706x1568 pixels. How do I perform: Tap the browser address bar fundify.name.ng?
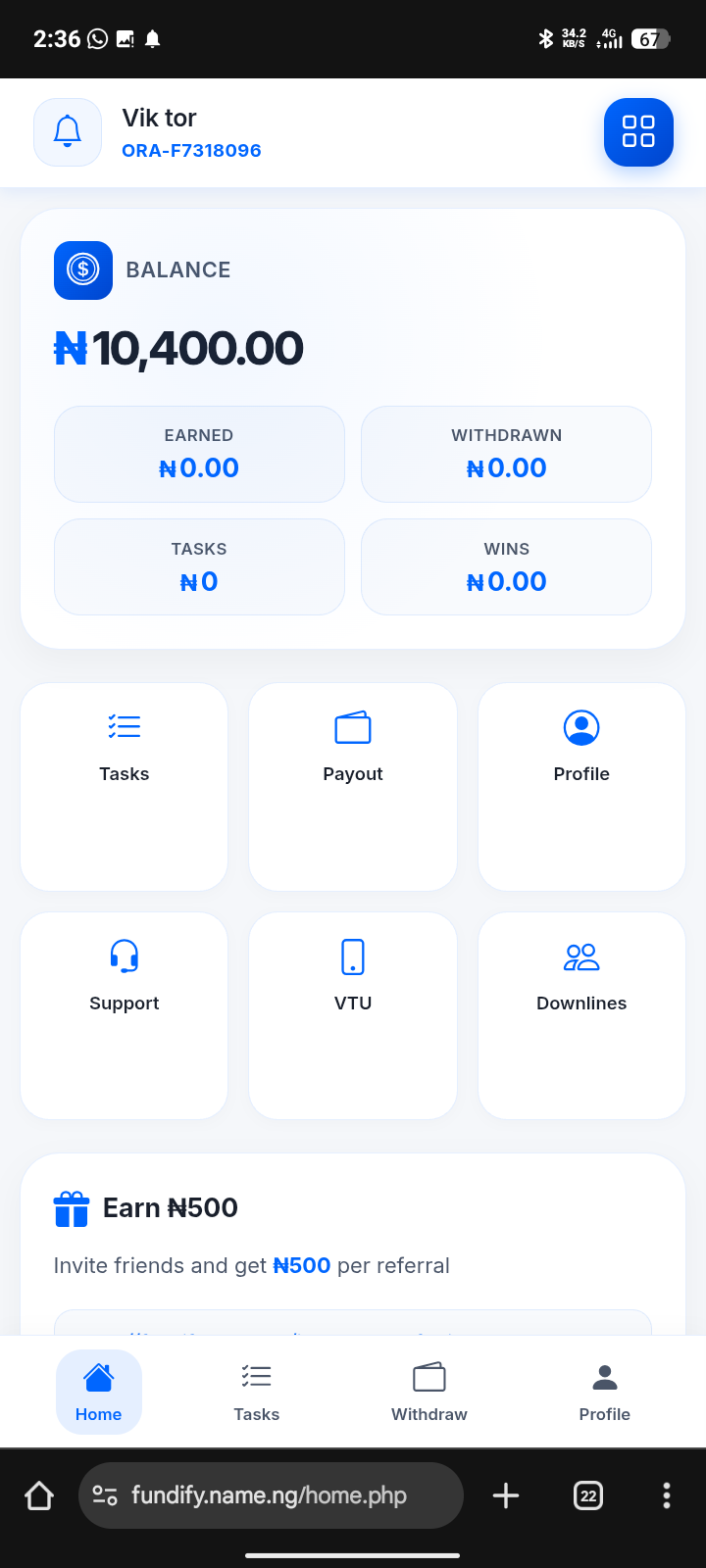point(270,1495)
